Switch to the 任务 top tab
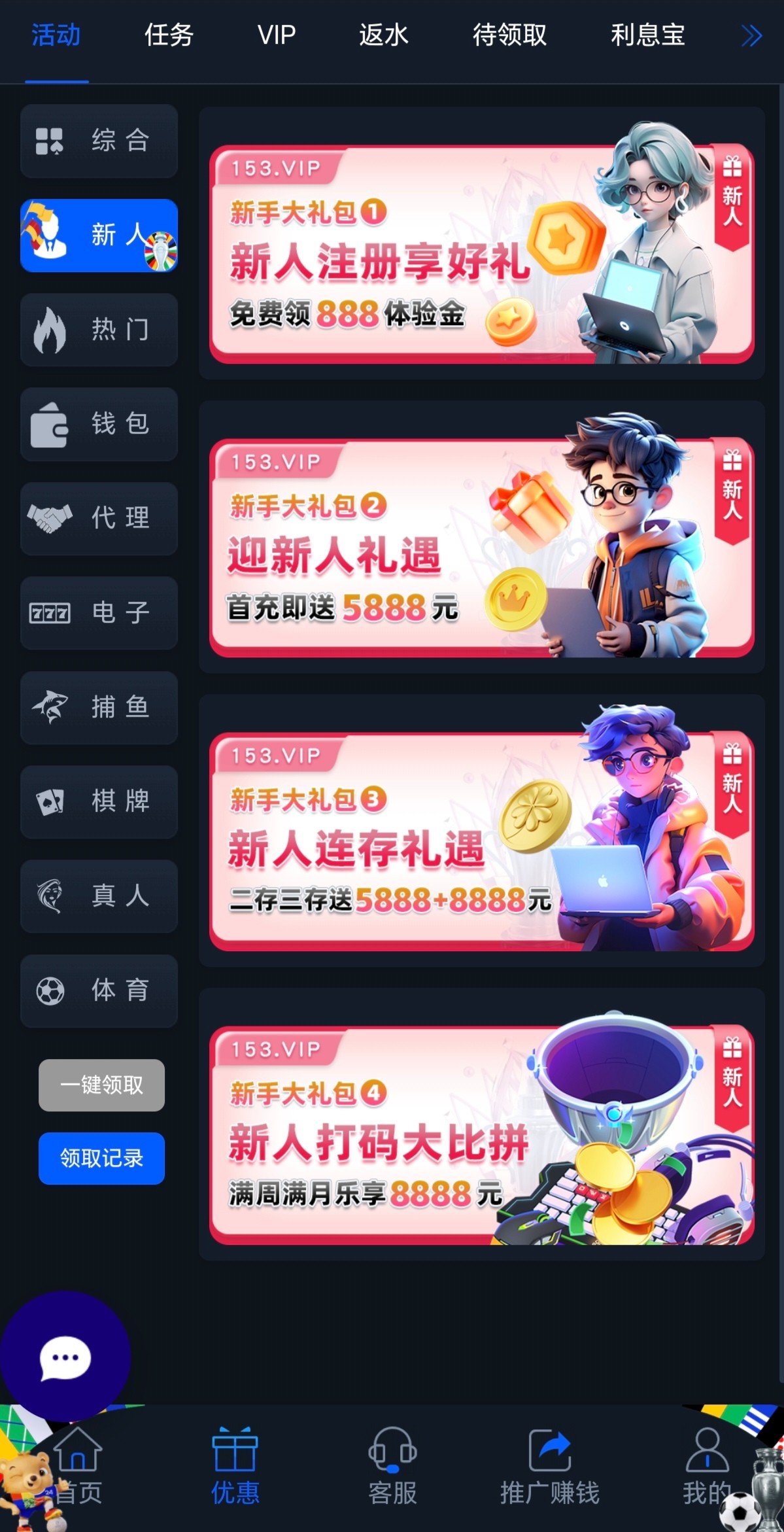The height and width of the screenshot is (1532, 784). 169,35
